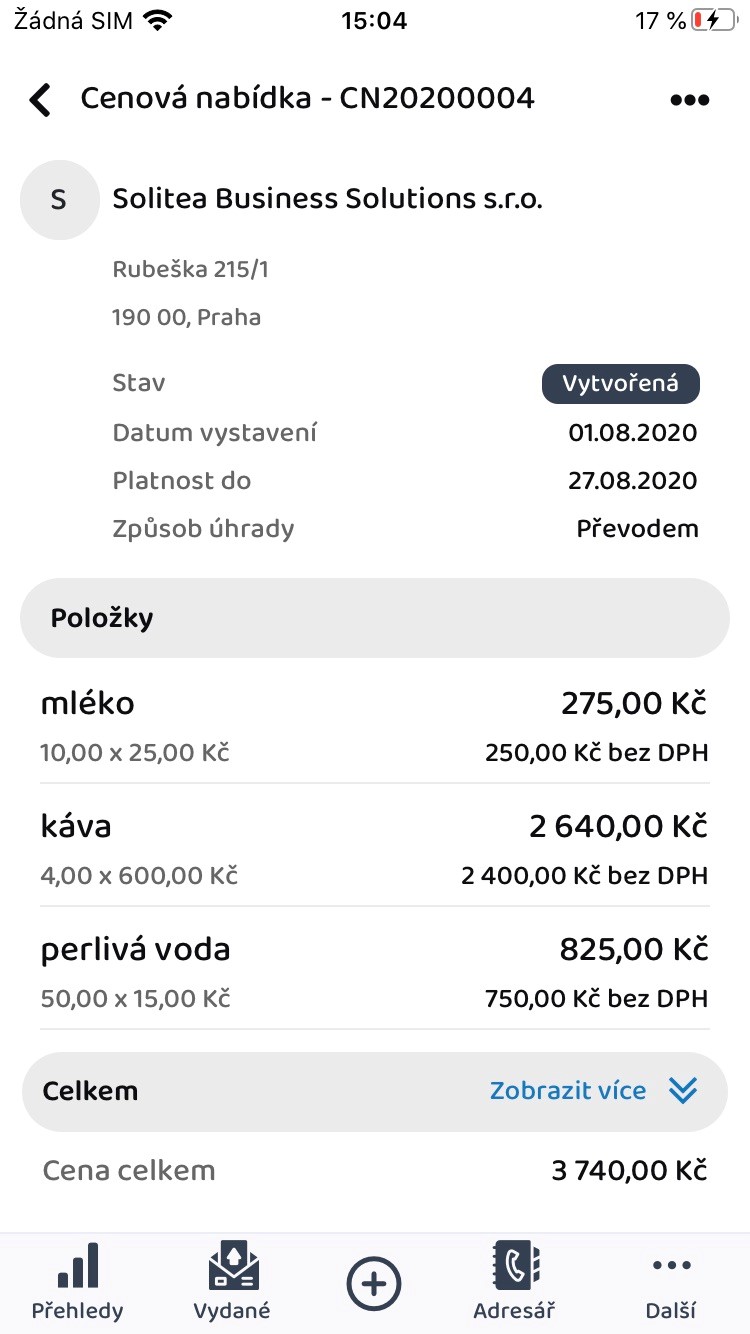750x1334 pixels.
Task: Tap the plus button to create new
Action: (374, 1282)
